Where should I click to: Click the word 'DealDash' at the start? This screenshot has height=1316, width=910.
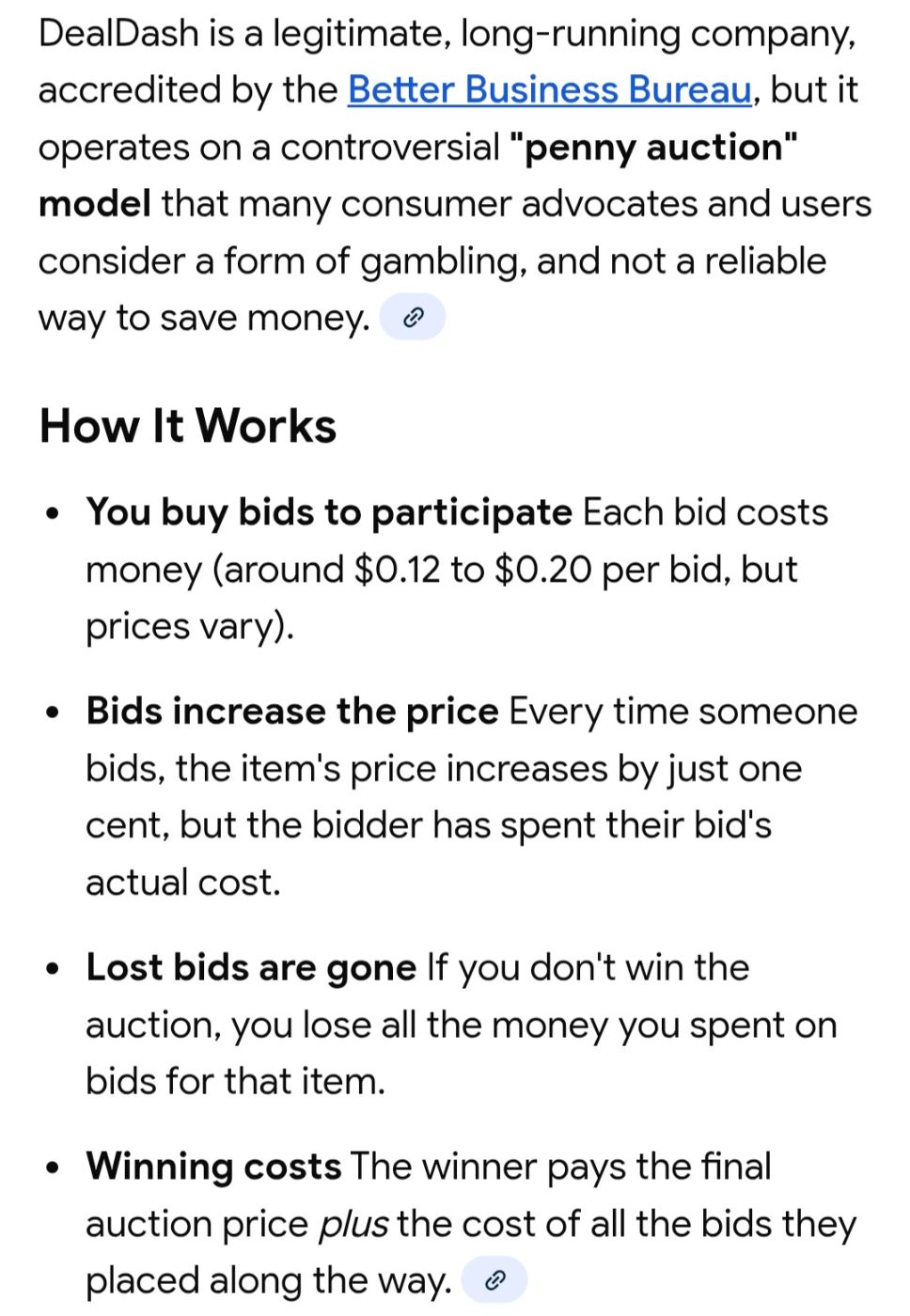119,32
